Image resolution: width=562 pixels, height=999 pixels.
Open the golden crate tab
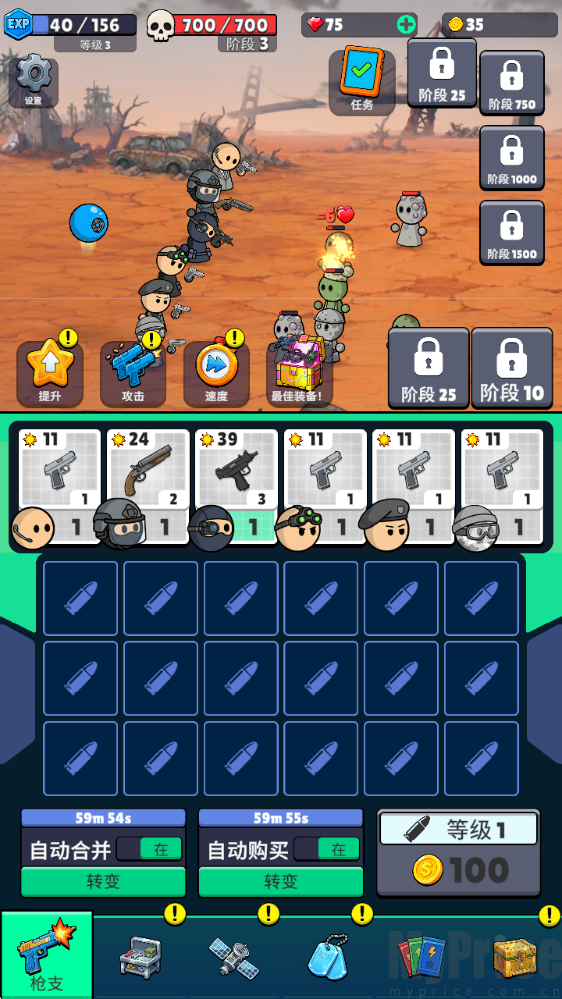[x=515, y=956]
